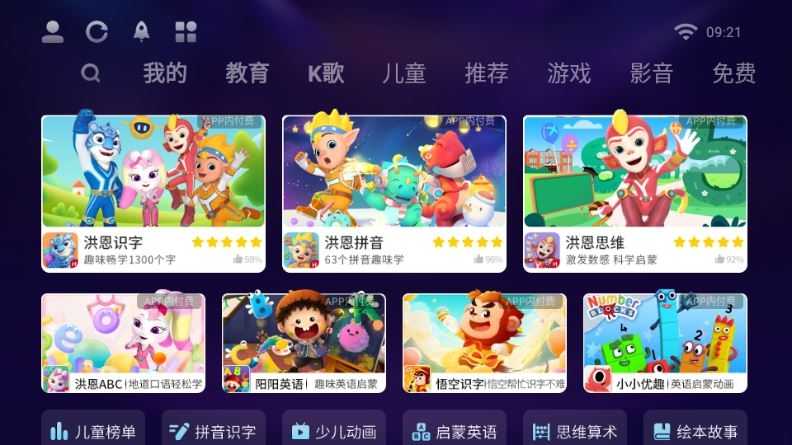This screenshot has width=792, height=445.
Task: Switch to the 影音 tab
Action: (651, 73)
